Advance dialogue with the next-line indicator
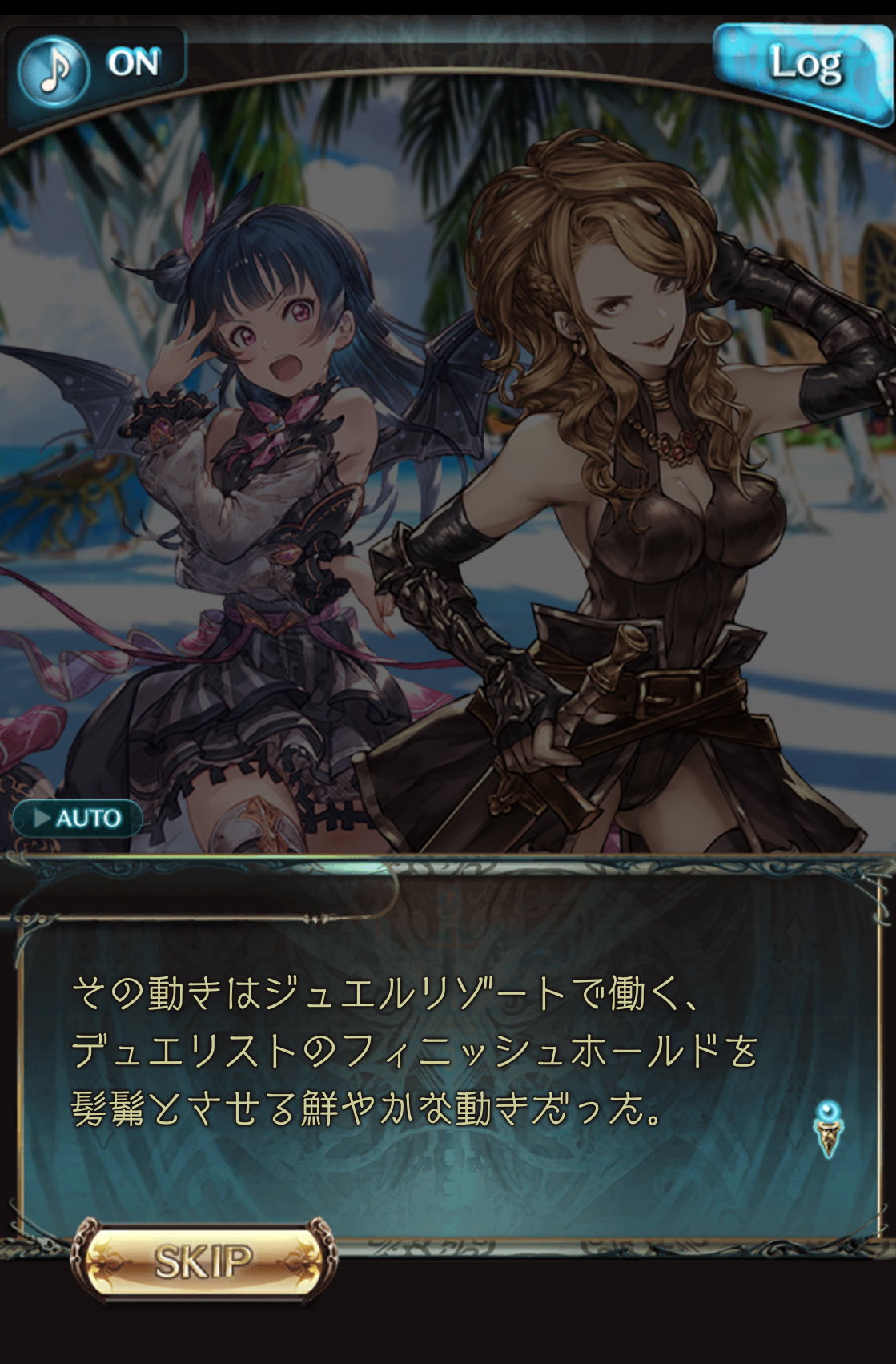This screenshot has width=896, height=1364. coord(828,1129)
